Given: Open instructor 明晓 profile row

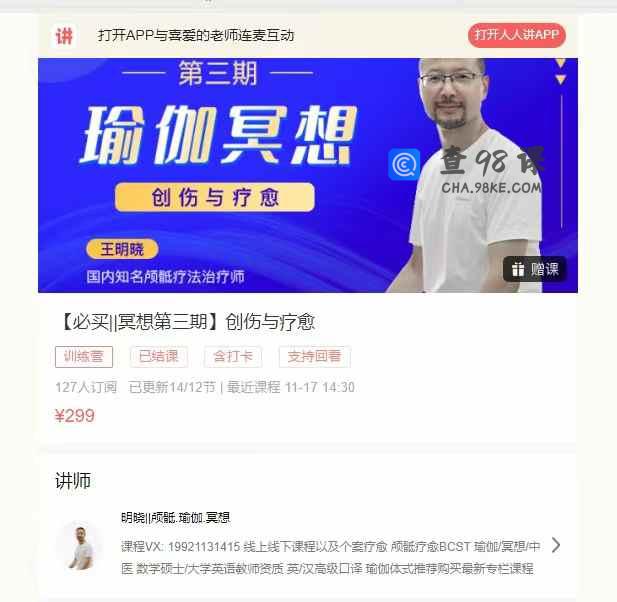Looking at the screenshot, I should [x=308, y=545].
